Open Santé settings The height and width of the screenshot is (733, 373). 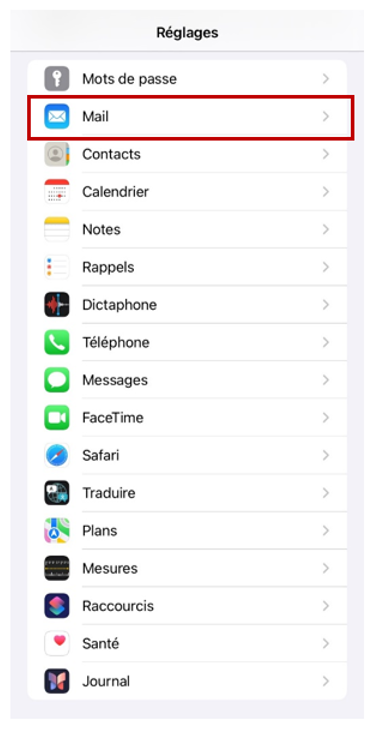coord(187,644)
